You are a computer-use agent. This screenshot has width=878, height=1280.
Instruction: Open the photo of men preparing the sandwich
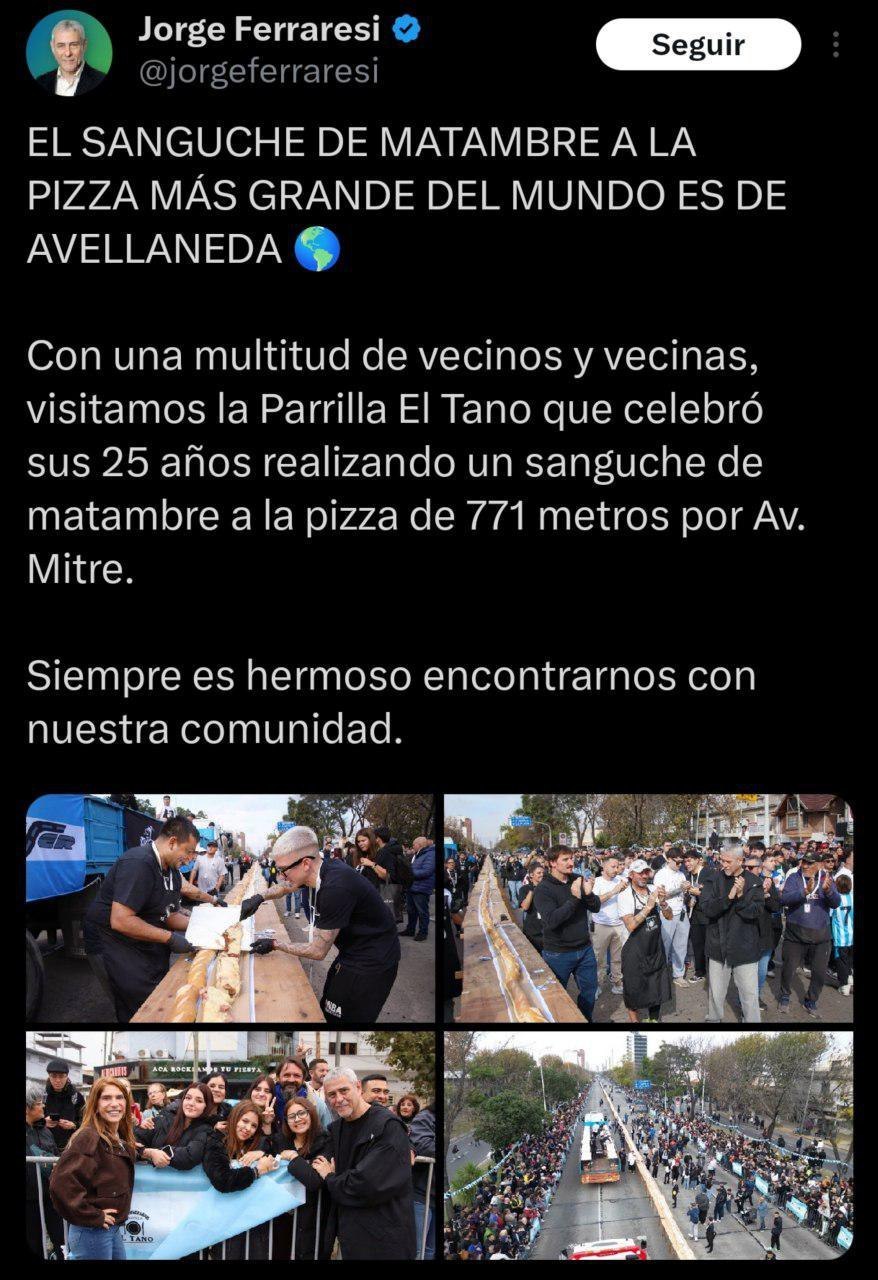coord(231,908)
